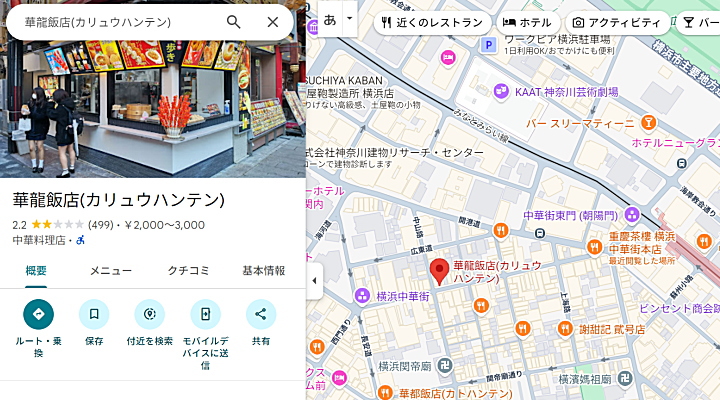Screen dimensions: 720x400
Task: Select the 概要 tab
Action: point(36,271)
